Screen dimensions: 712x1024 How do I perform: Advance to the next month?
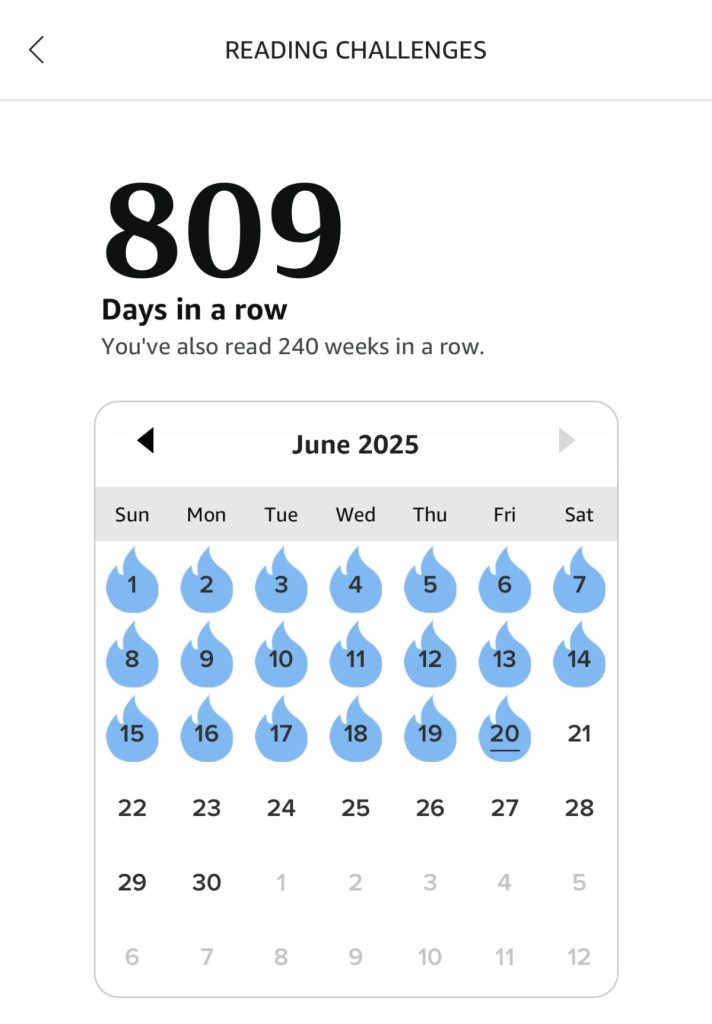[566, 440]
